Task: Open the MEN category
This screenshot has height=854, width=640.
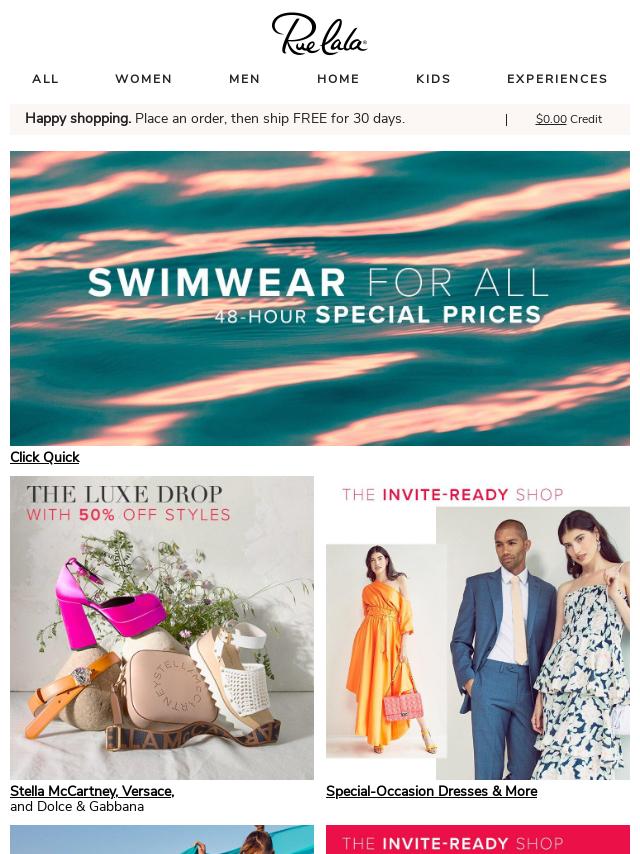Action: point(244,79)
